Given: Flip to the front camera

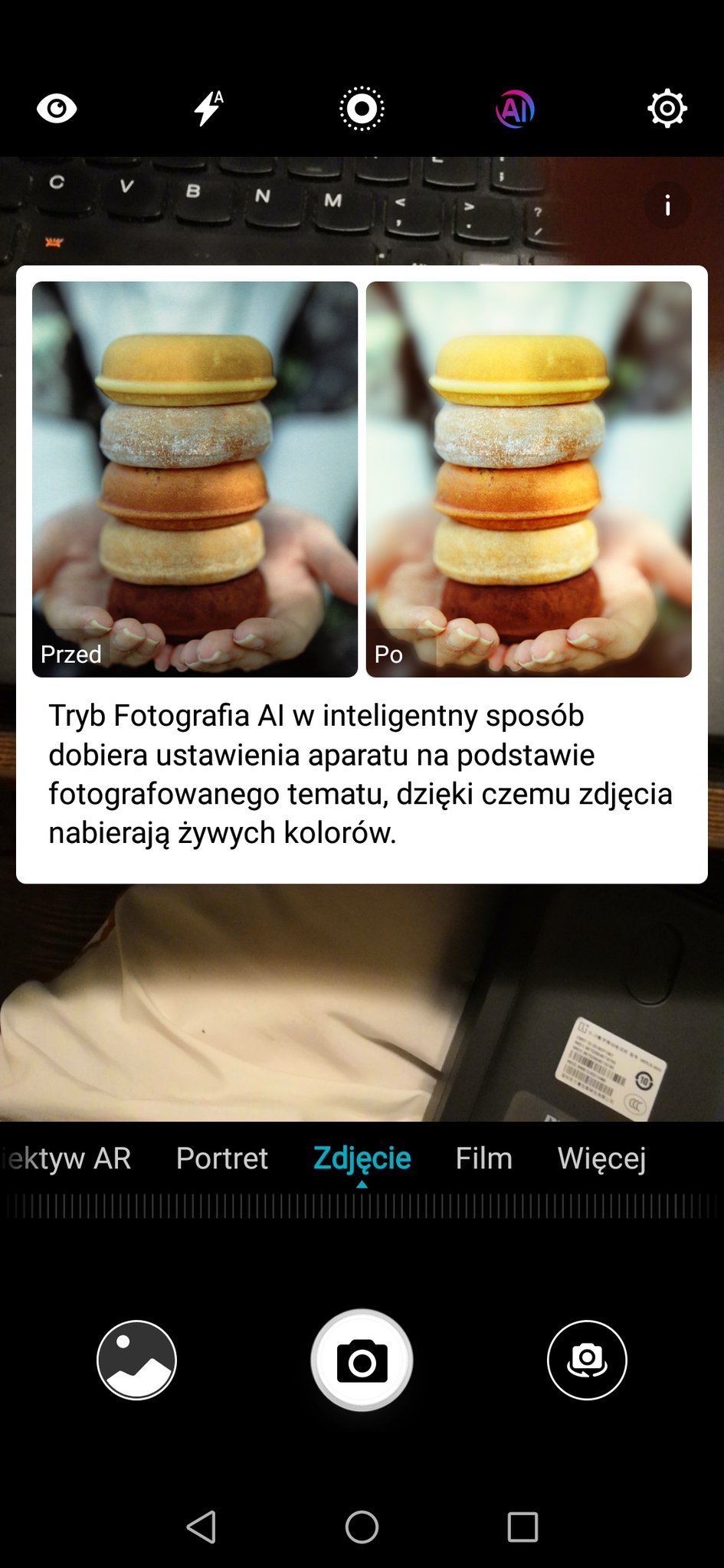Looking at the screenshot, I should tap(587, 1360).
